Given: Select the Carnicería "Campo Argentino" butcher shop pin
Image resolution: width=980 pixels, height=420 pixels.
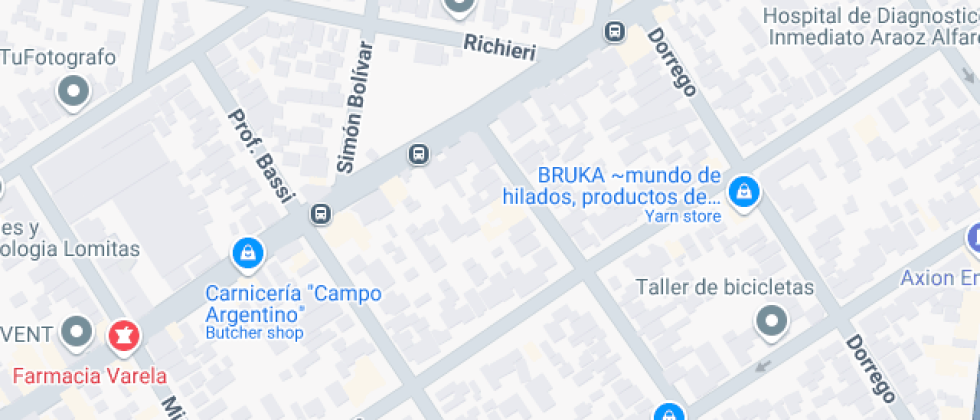Looking at the screenshot, I should [247, 253].
